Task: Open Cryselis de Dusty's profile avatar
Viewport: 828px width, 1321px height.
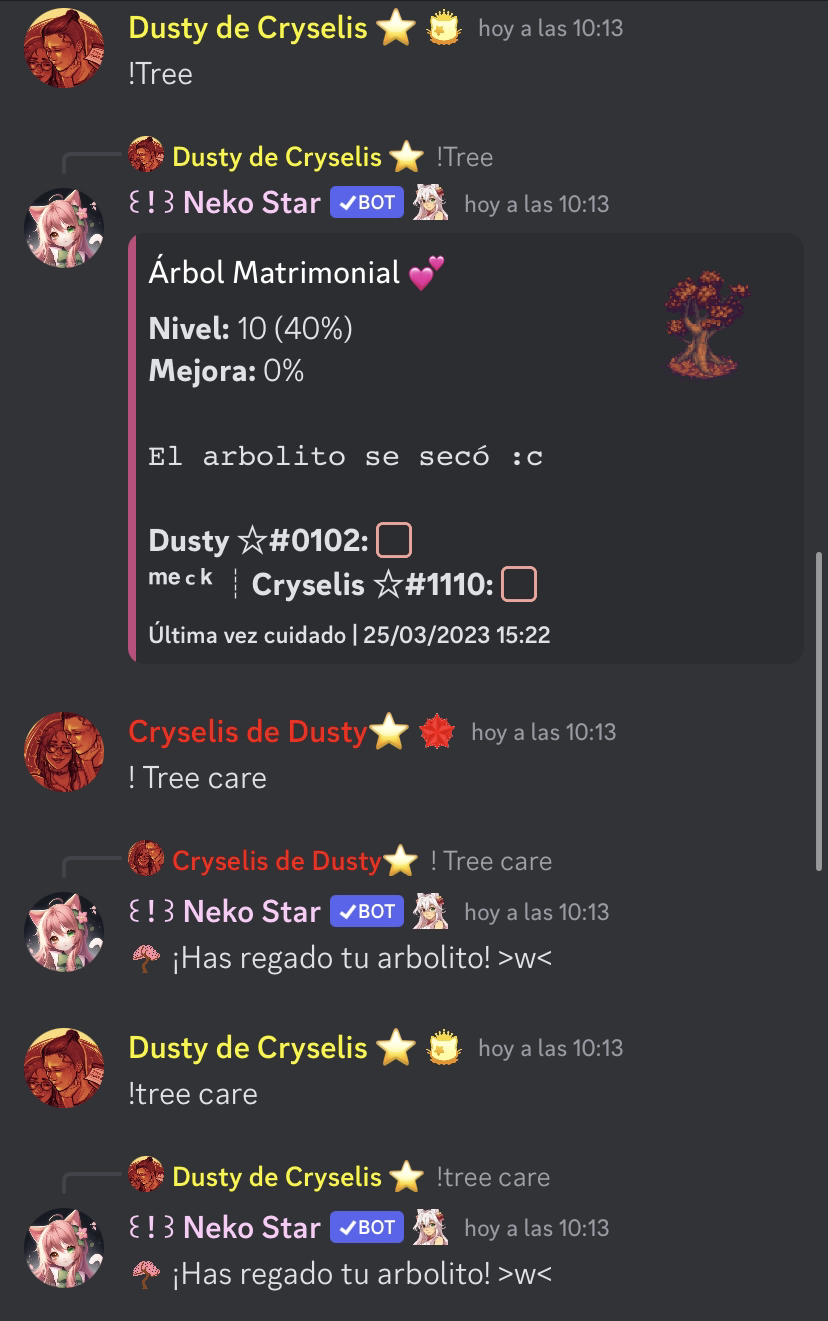Action: click(64, 752)
